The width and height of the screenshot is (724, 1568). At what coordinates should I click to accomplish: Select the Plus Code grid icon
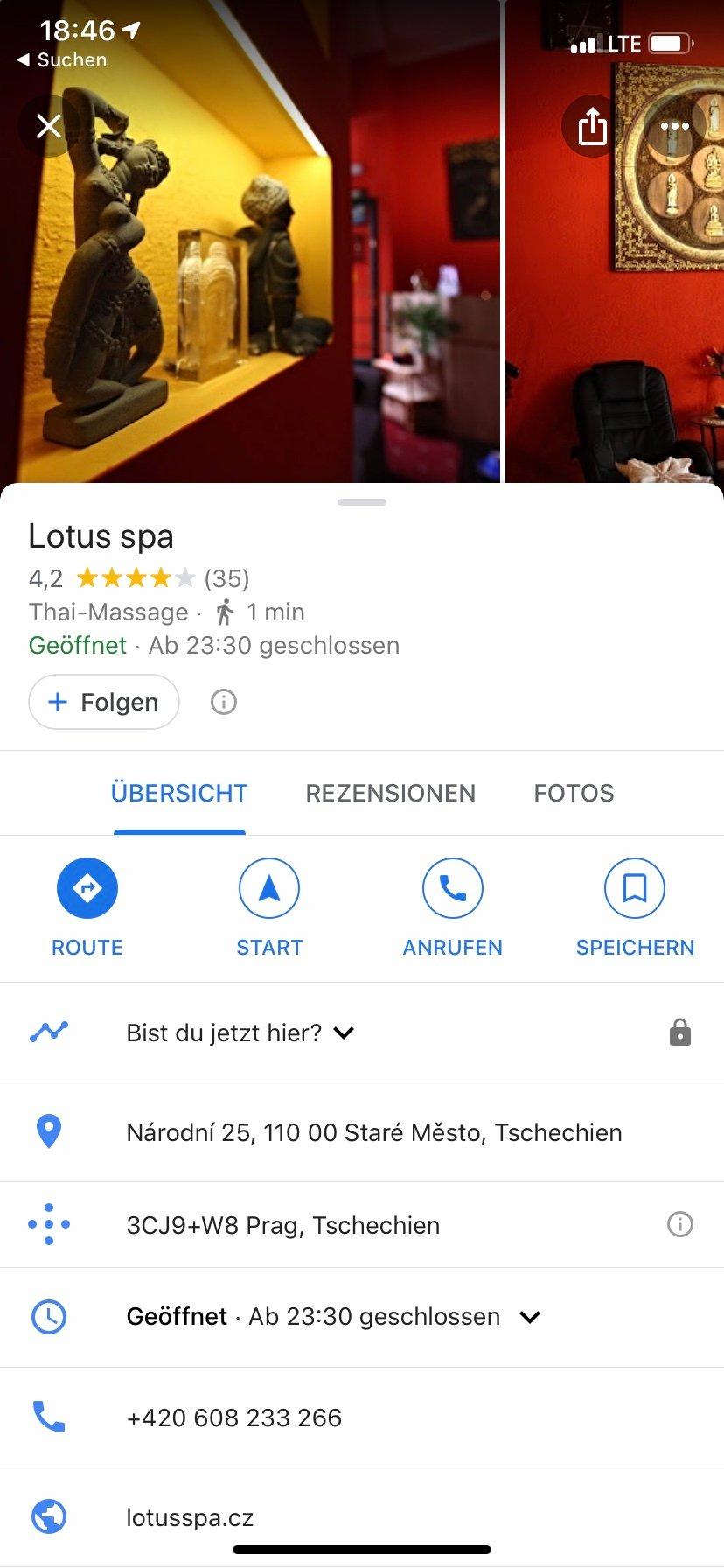point(49,1224)
